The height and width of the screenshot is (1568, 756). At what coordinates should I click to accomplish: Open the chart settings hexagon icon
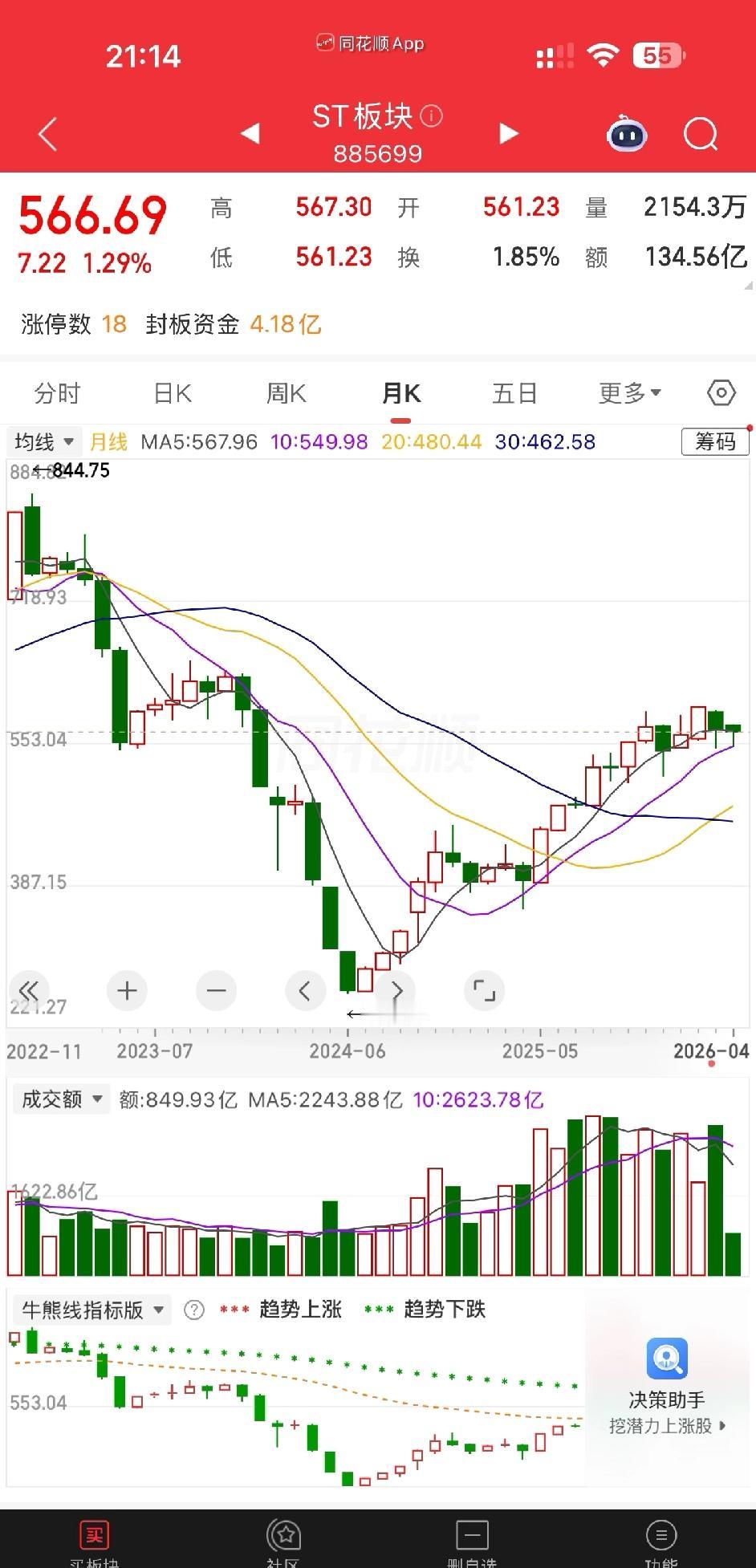(721, 393)
